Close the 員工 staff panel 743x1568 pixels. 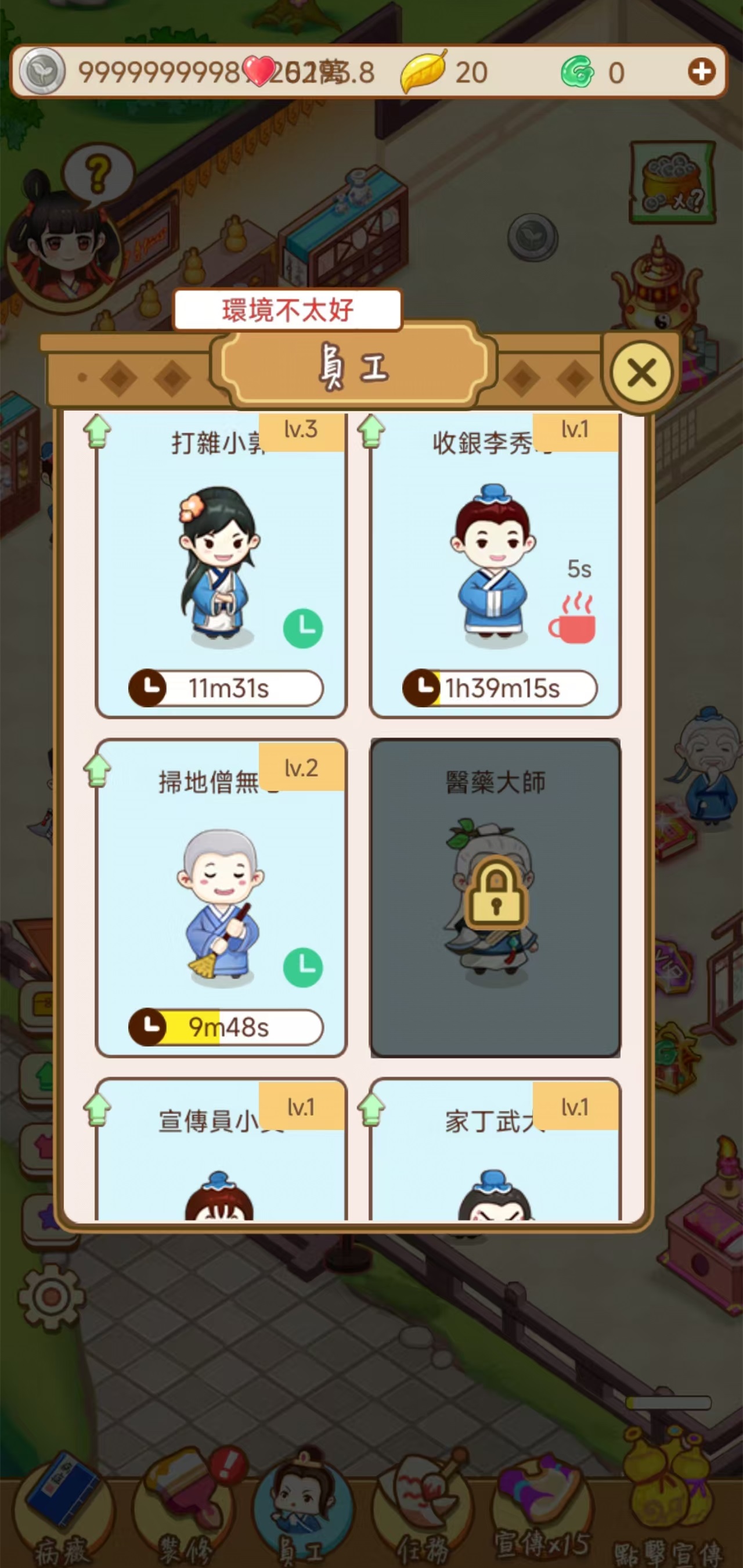point(641,372)
